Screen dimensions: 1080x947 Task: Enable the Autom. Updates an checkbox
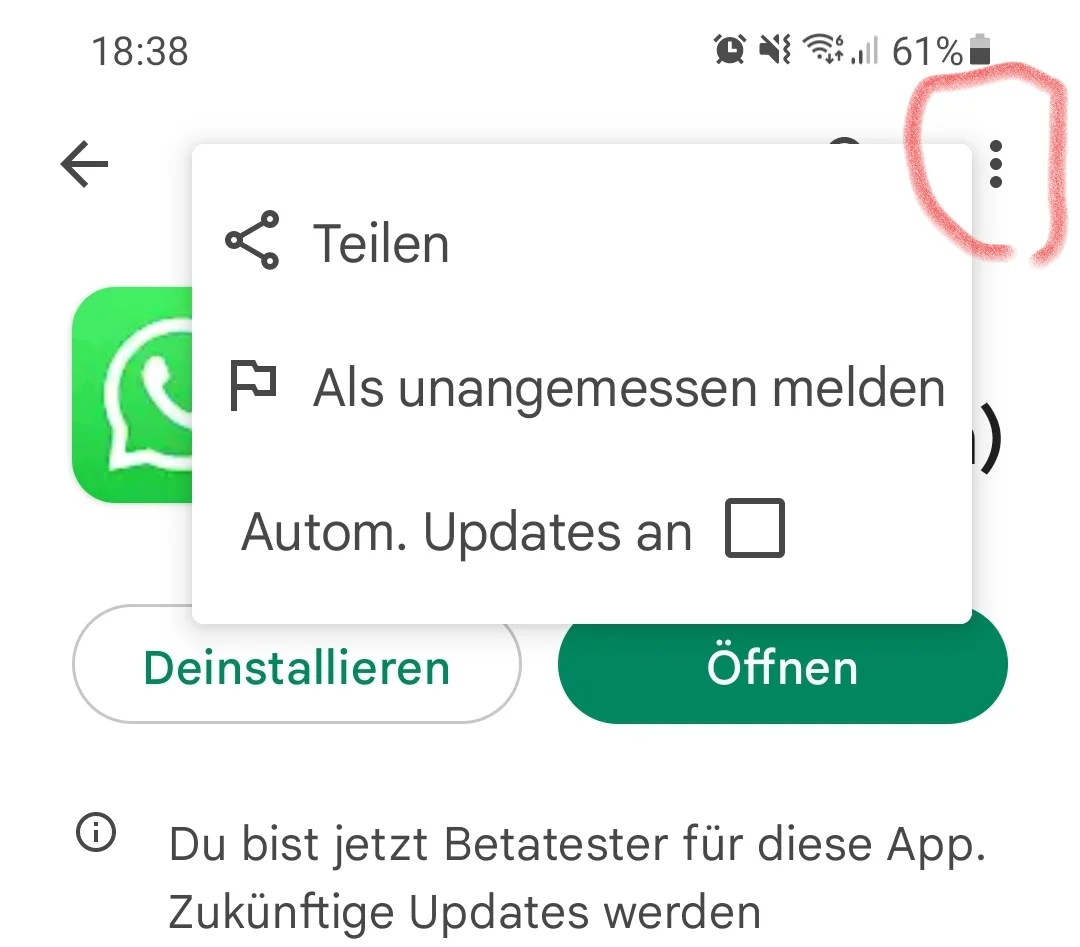point(754,530)
